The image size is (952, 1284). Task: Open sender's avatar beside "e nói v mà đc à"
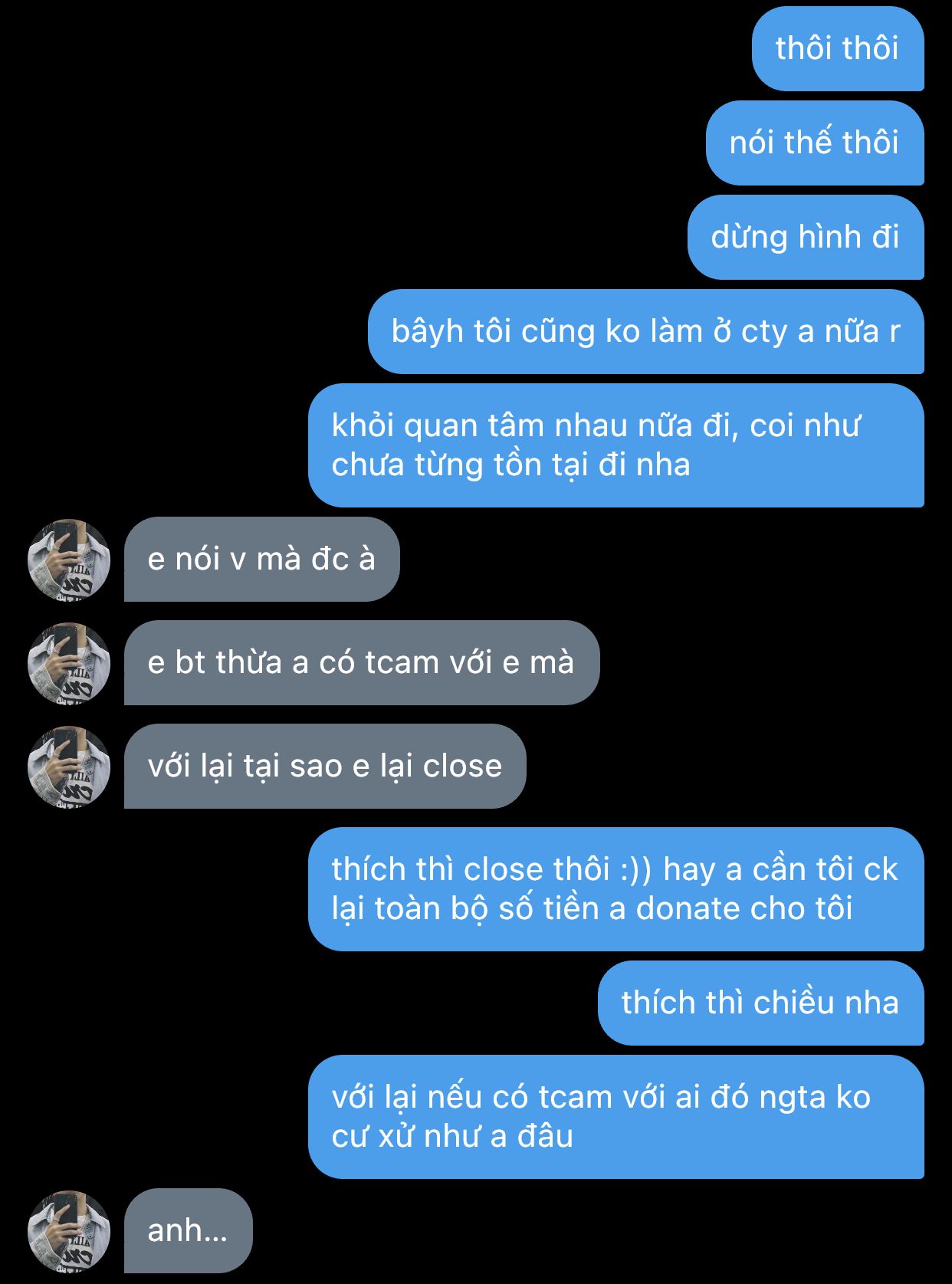pos(69,560)
